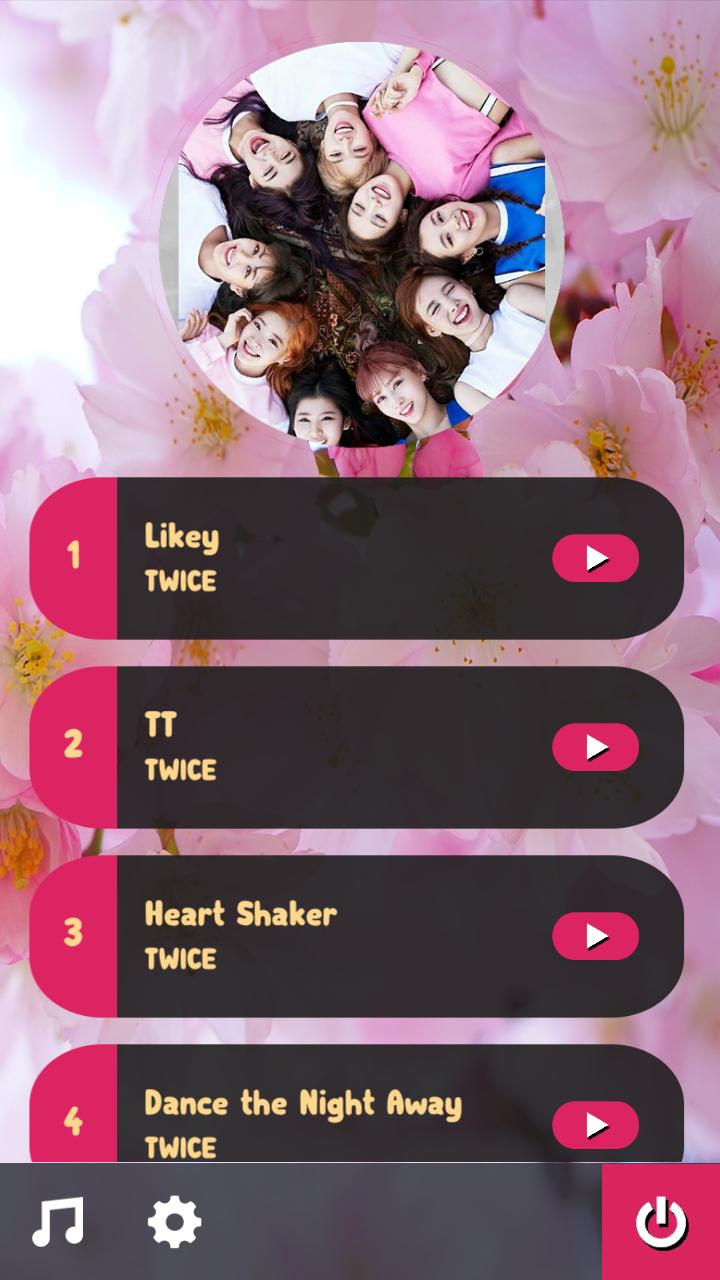
Task: Play Dance the Night Away
Action: coord(595,1125)
